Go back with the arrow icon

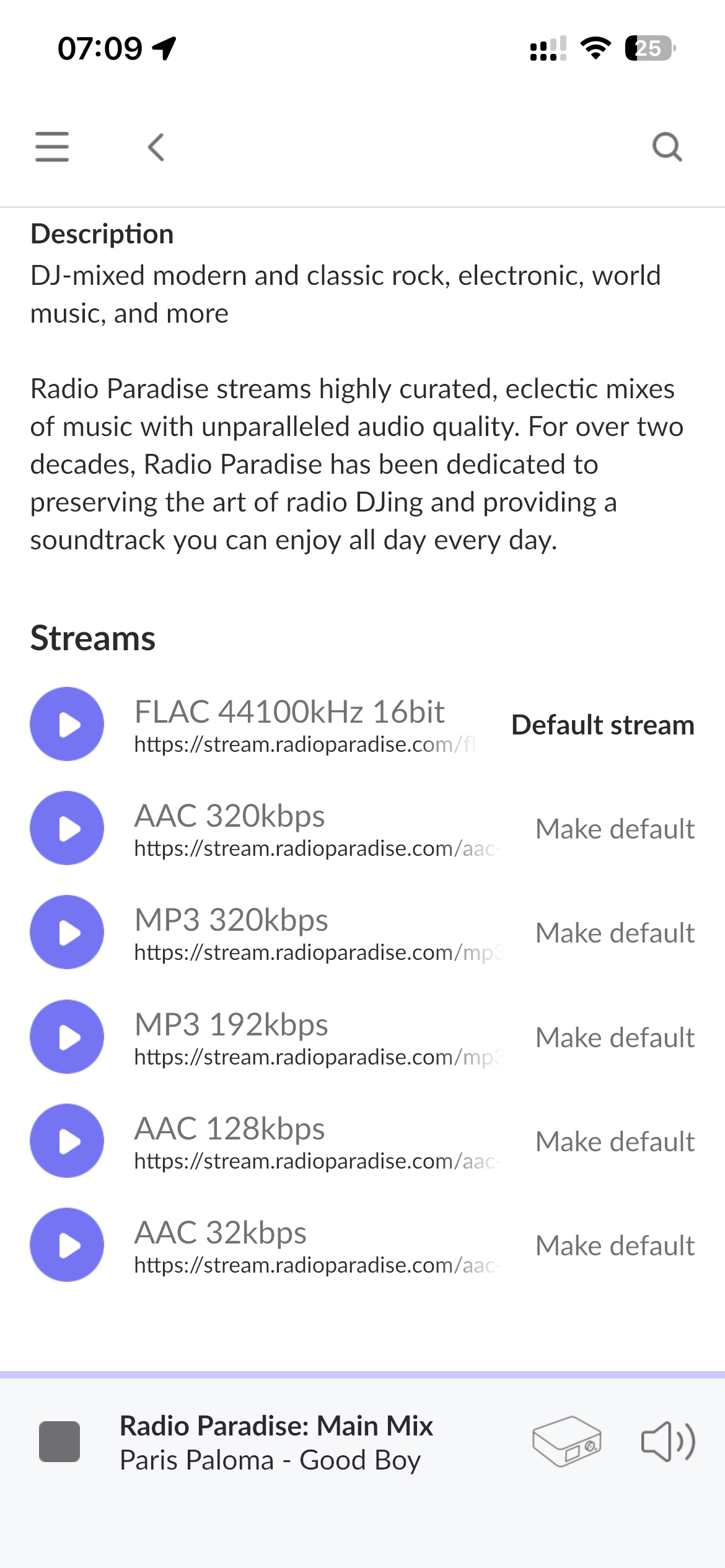(x=156, y=147)
